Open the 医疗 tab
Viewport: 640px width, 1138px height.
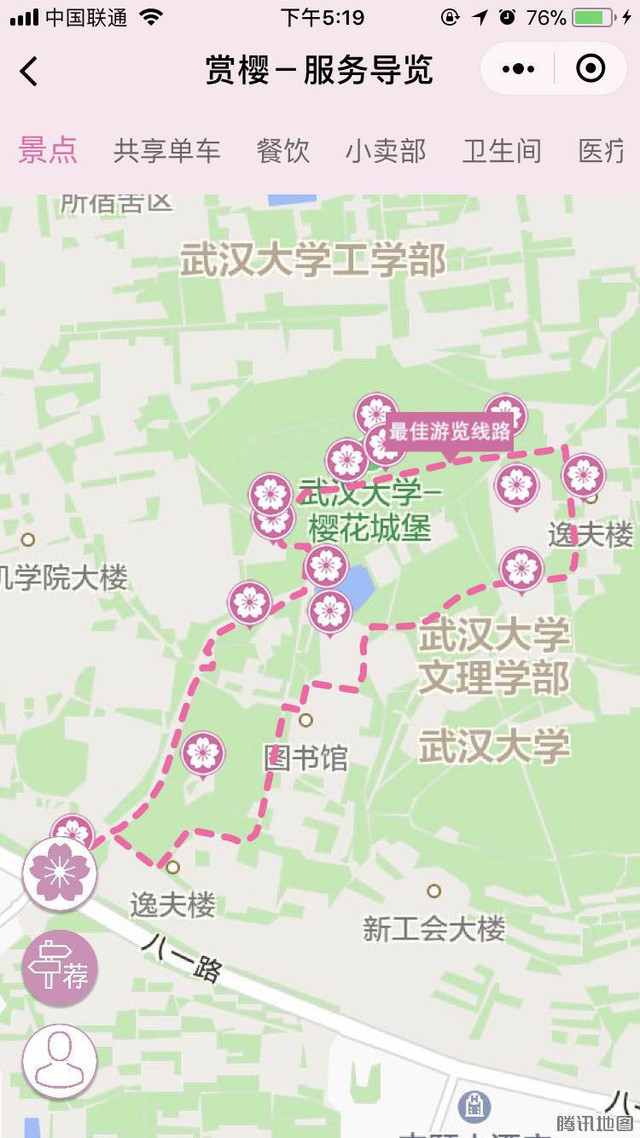pos(603,151)
